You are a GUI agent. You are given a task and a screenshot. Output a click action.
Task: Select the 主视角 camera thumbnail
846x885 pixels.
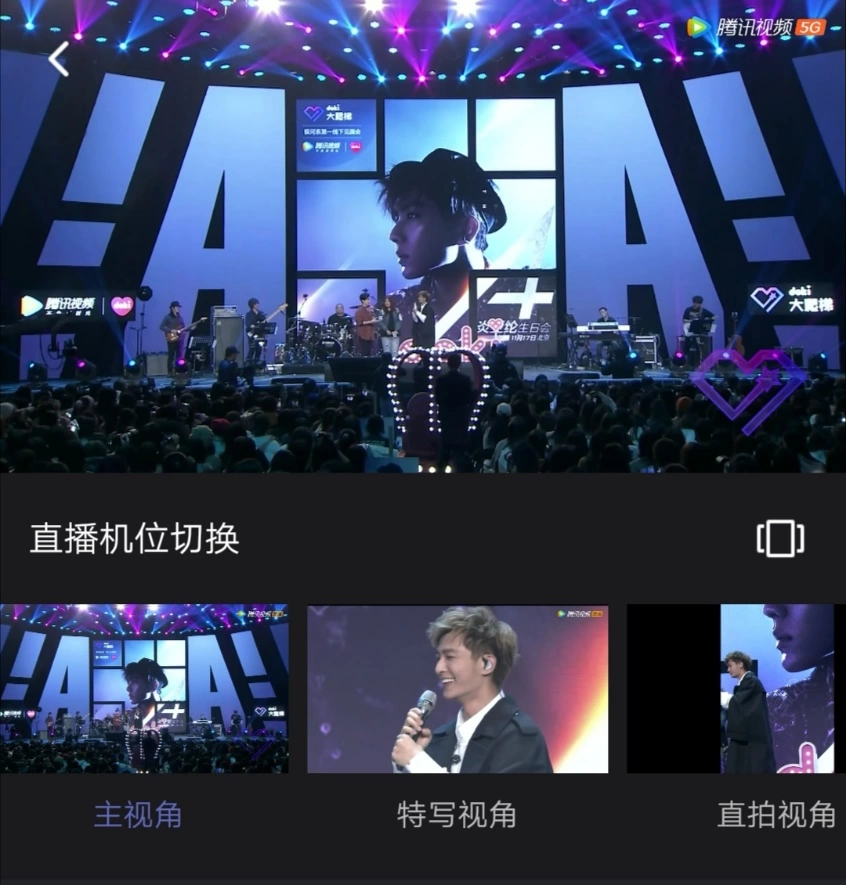click(144, 688)
